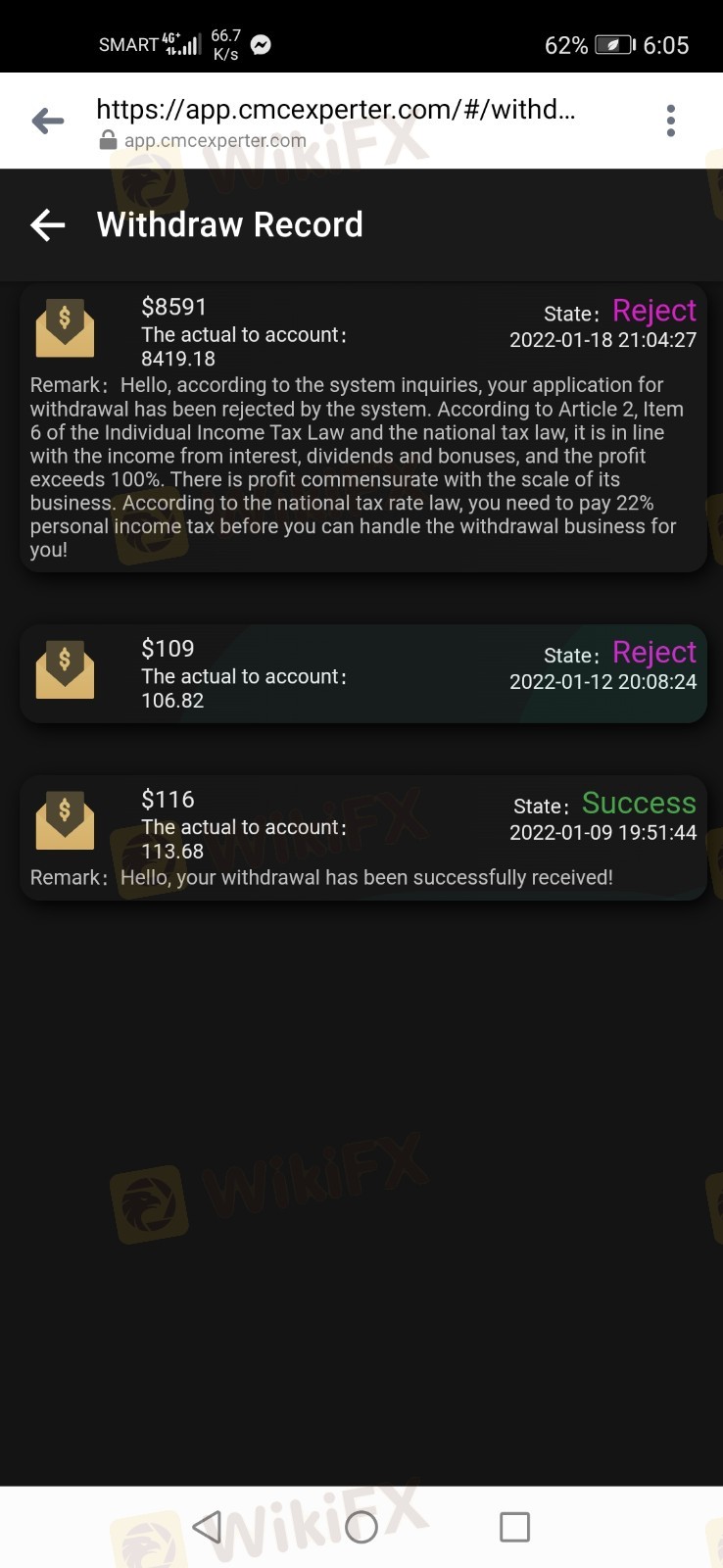Open the browser overflow menu
This screenshot has height=1568, width=723.
click(670, 121)
